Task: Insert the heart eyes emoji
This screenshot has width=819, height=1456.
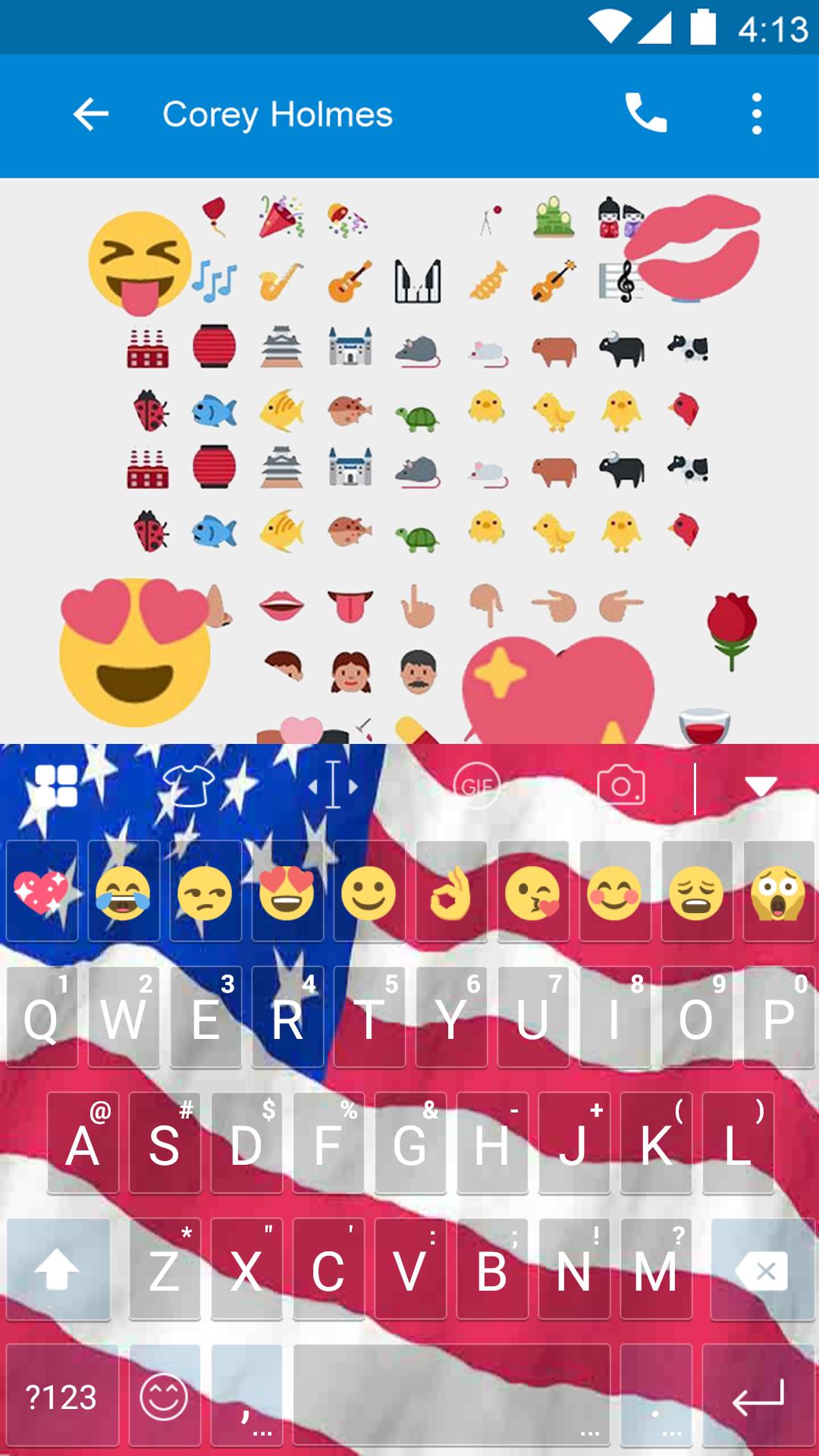Action: (x=287, y=893)
